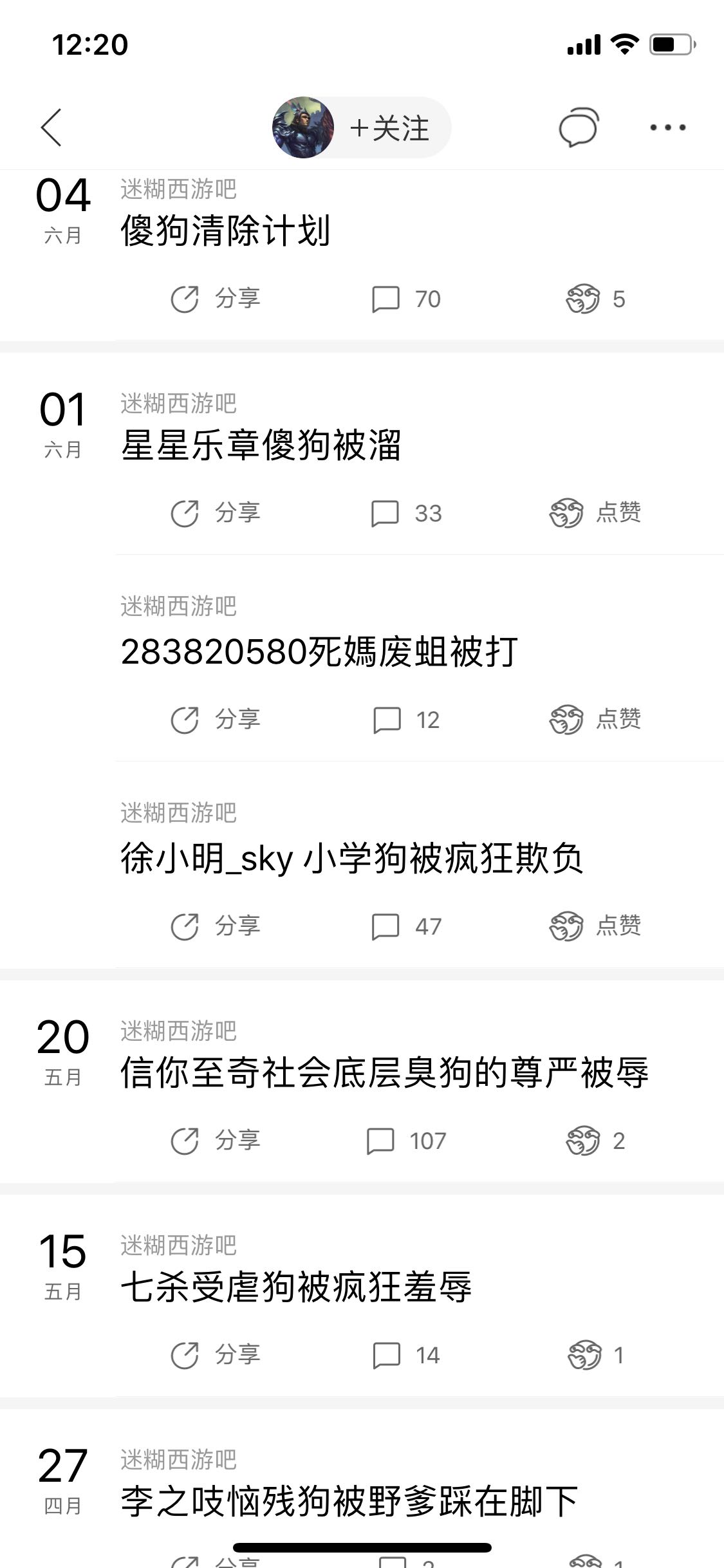Share the post 七杀受虐狗被疯狂羞辱

[216, 1355]
